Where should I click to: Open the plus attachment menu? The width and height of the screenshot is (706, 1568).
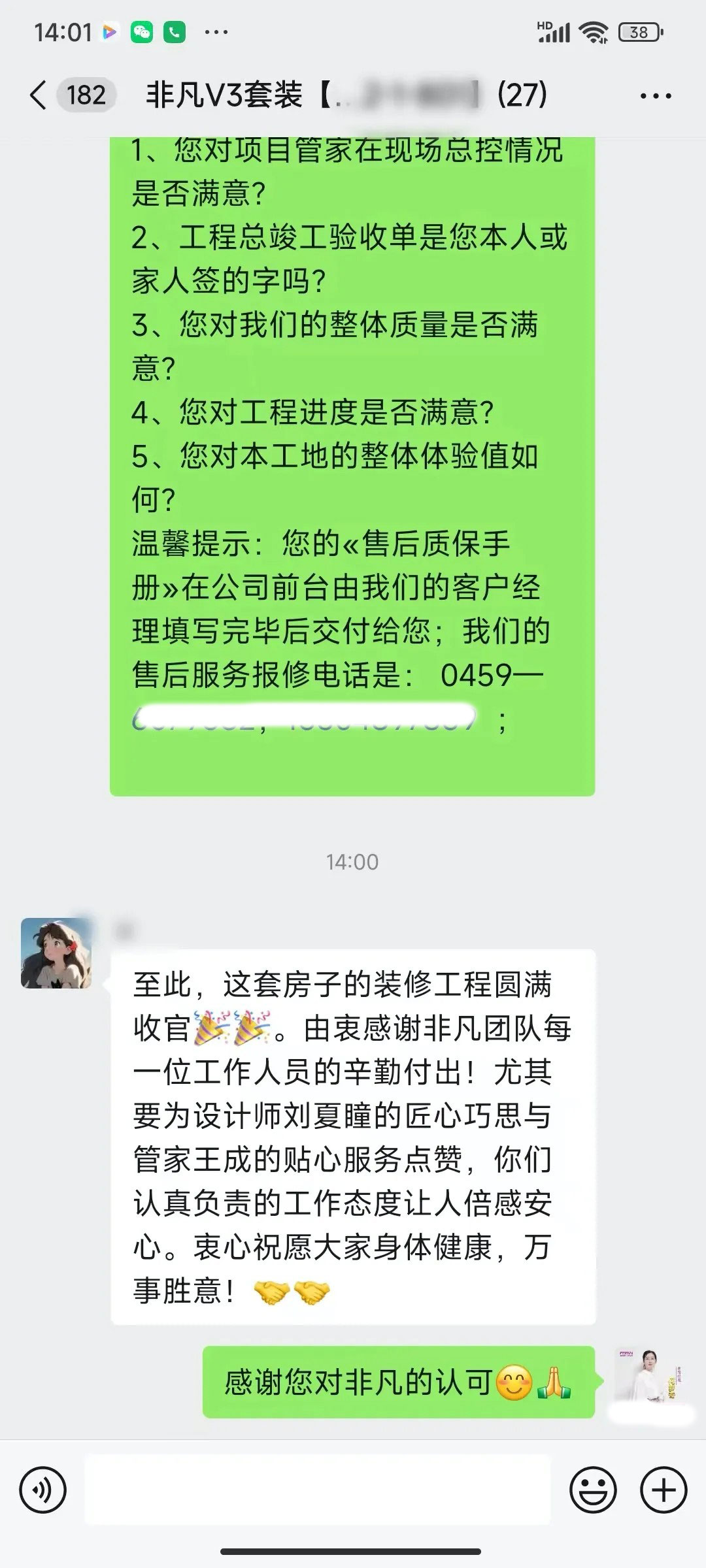click(x=664, y=1490)
